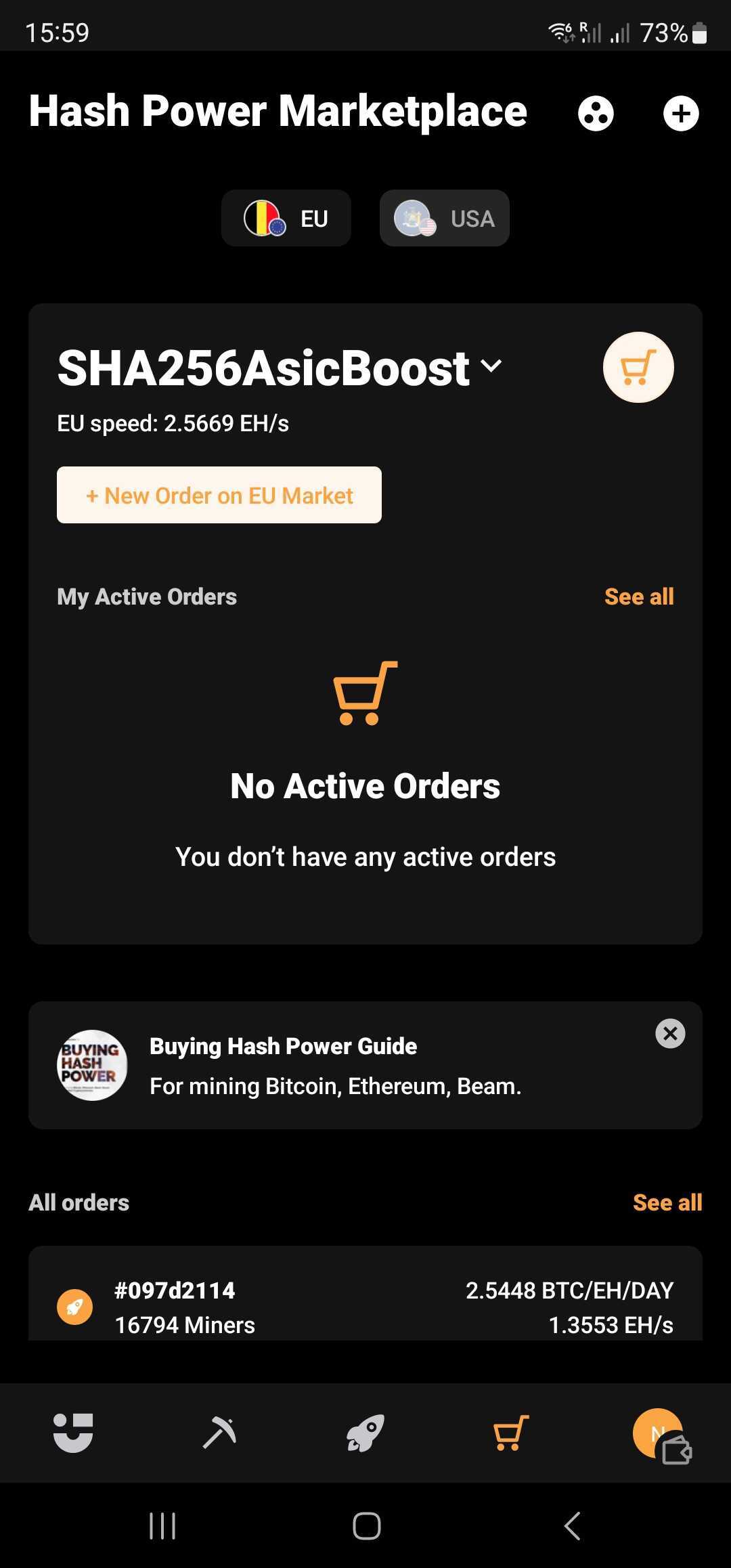This screenshot has height=1568, width=731.
Task: Select the EU market region chip
Action: click(x=286, y=217)
